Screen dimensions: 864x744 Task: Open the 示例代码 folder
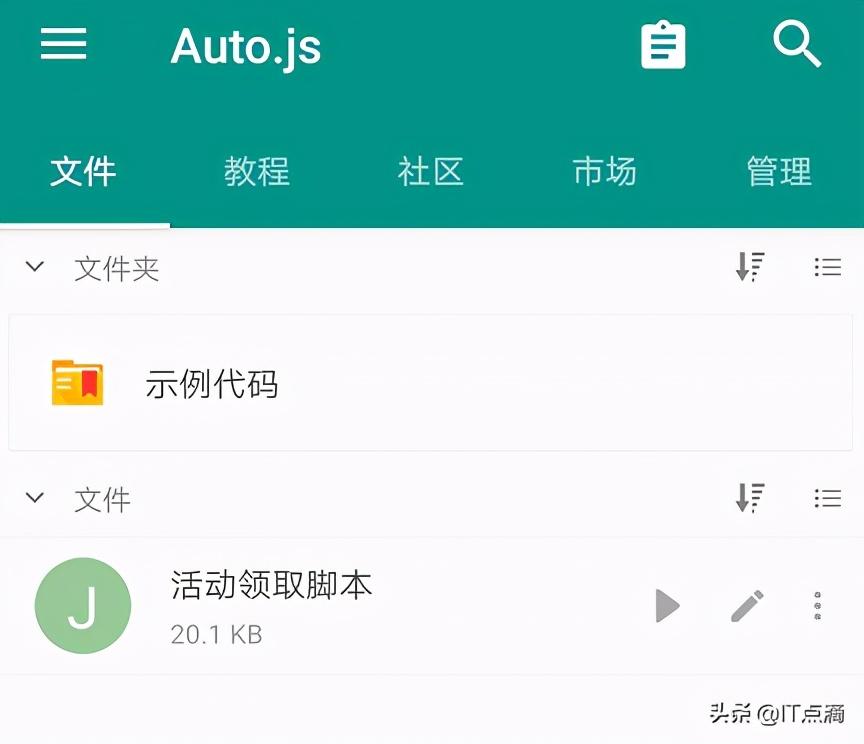point(212,383)
